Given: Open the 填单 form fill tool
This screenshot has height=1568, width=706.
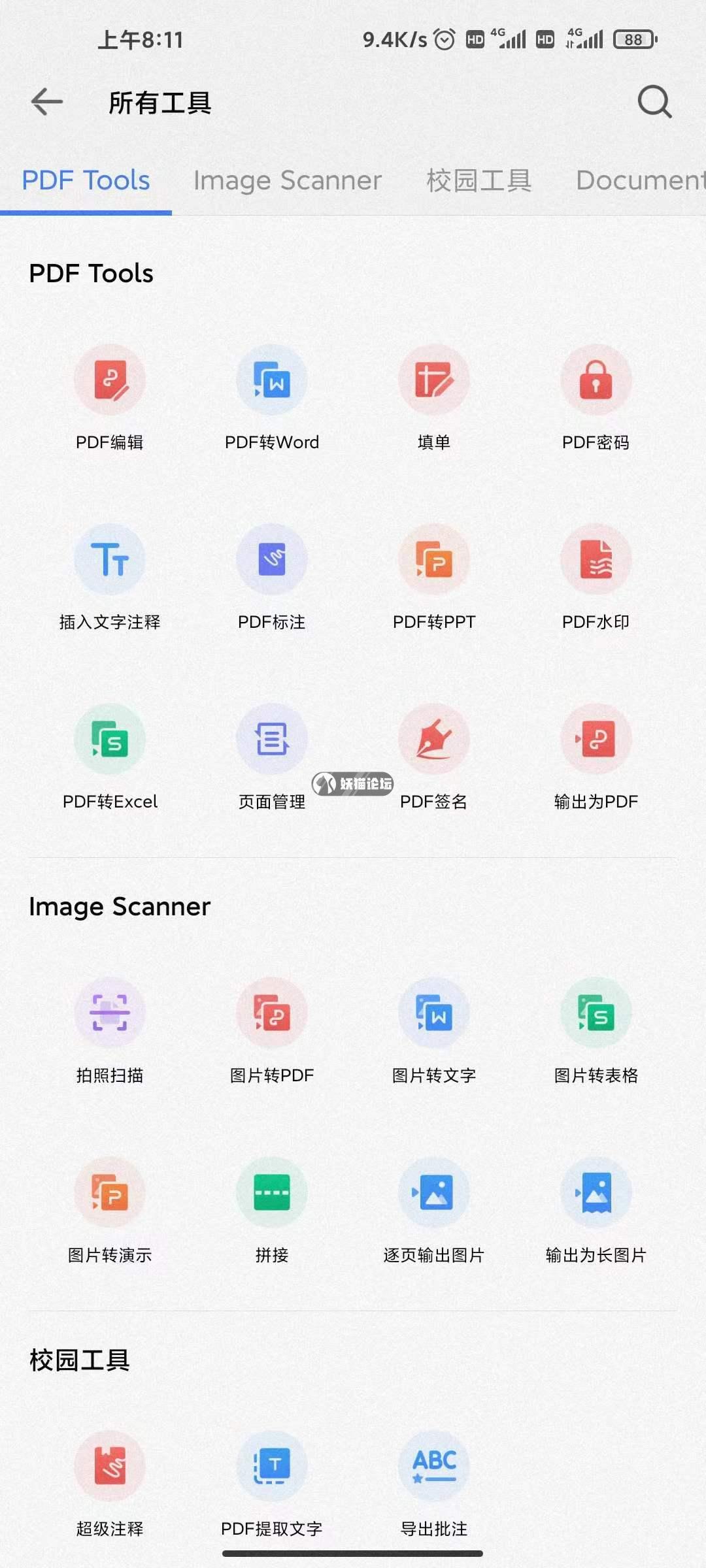Looking at the screenshot, I should tap(433, 380).
